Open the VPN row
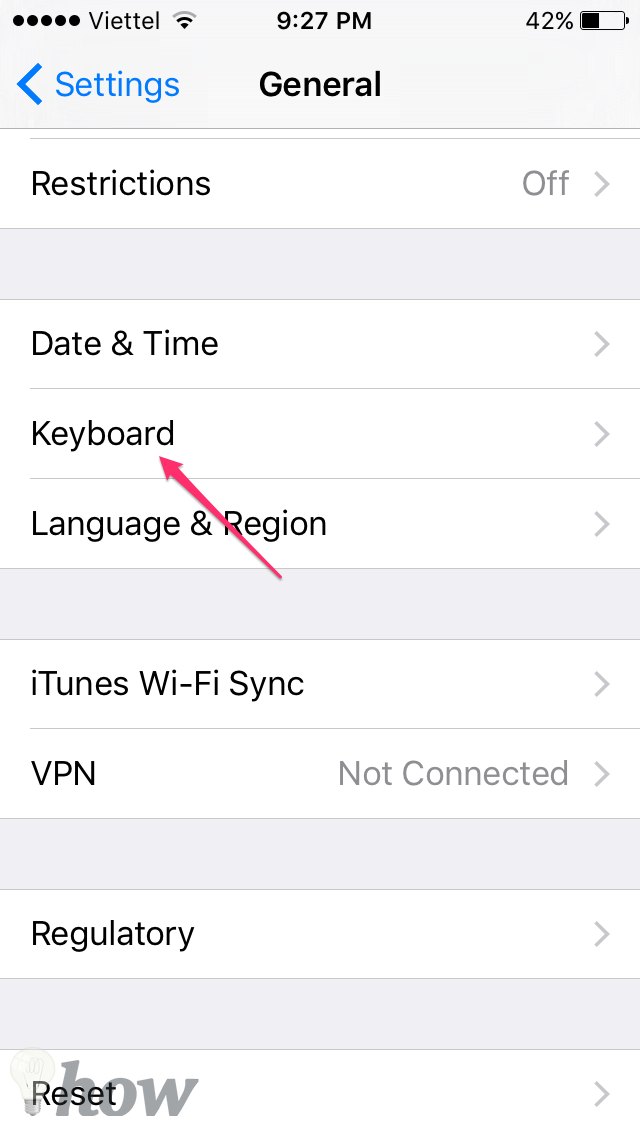 pos(320,774)
